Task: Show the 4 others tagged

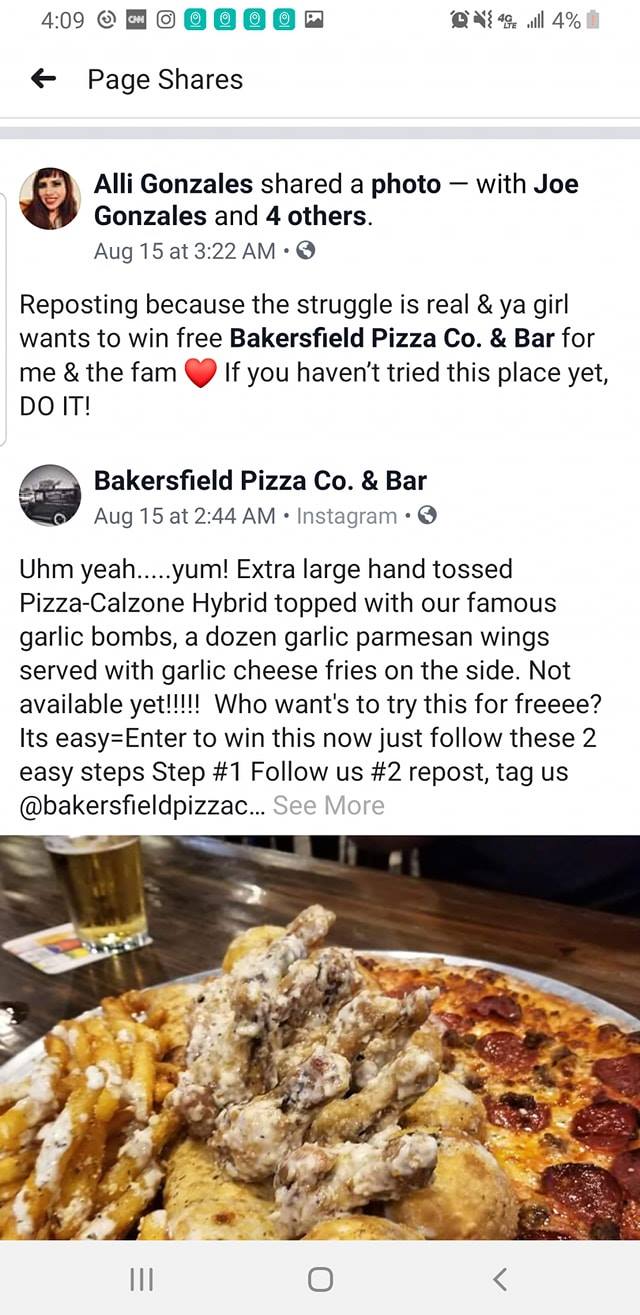Action: [x=314, y=216]
